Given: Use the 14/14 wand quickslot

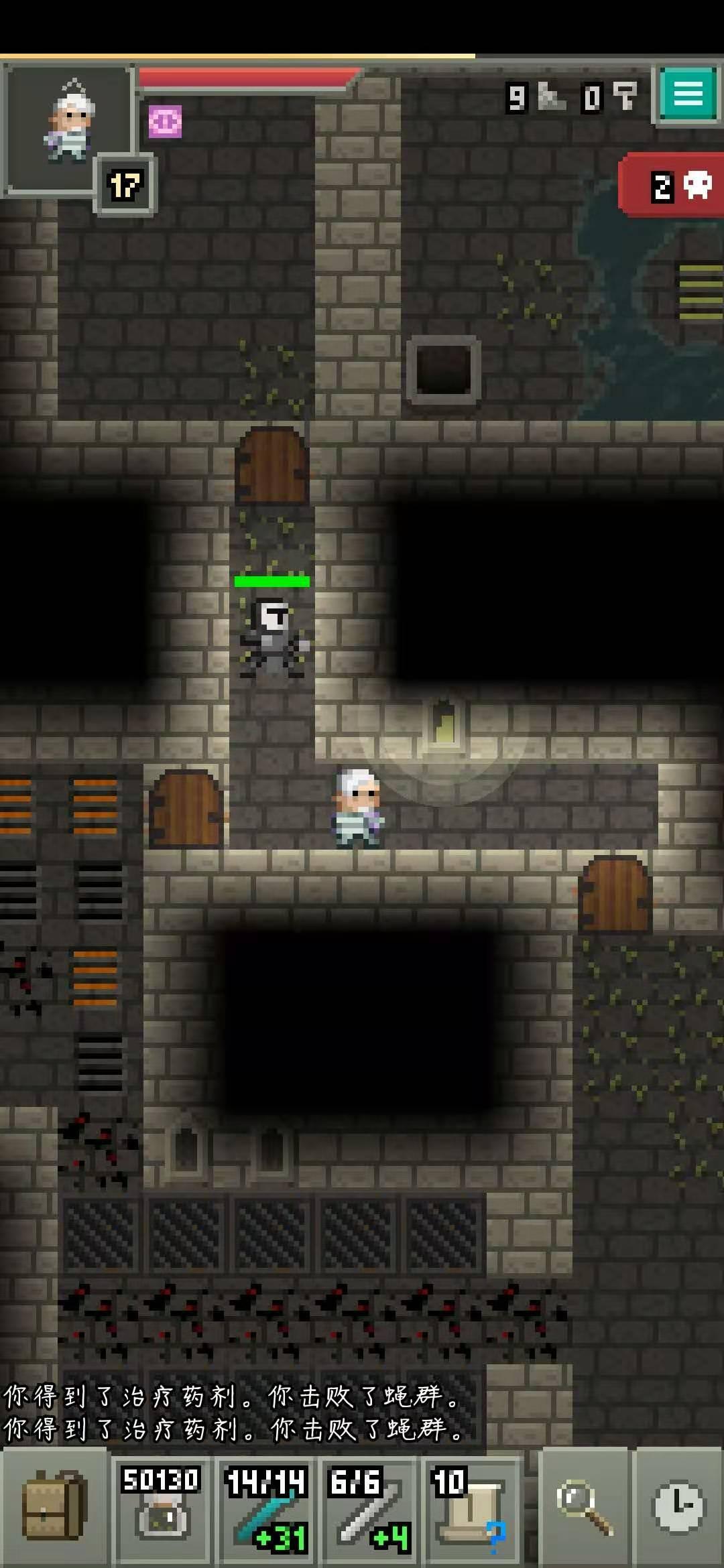Looking at the screenshot, I should click(267, 1508).
